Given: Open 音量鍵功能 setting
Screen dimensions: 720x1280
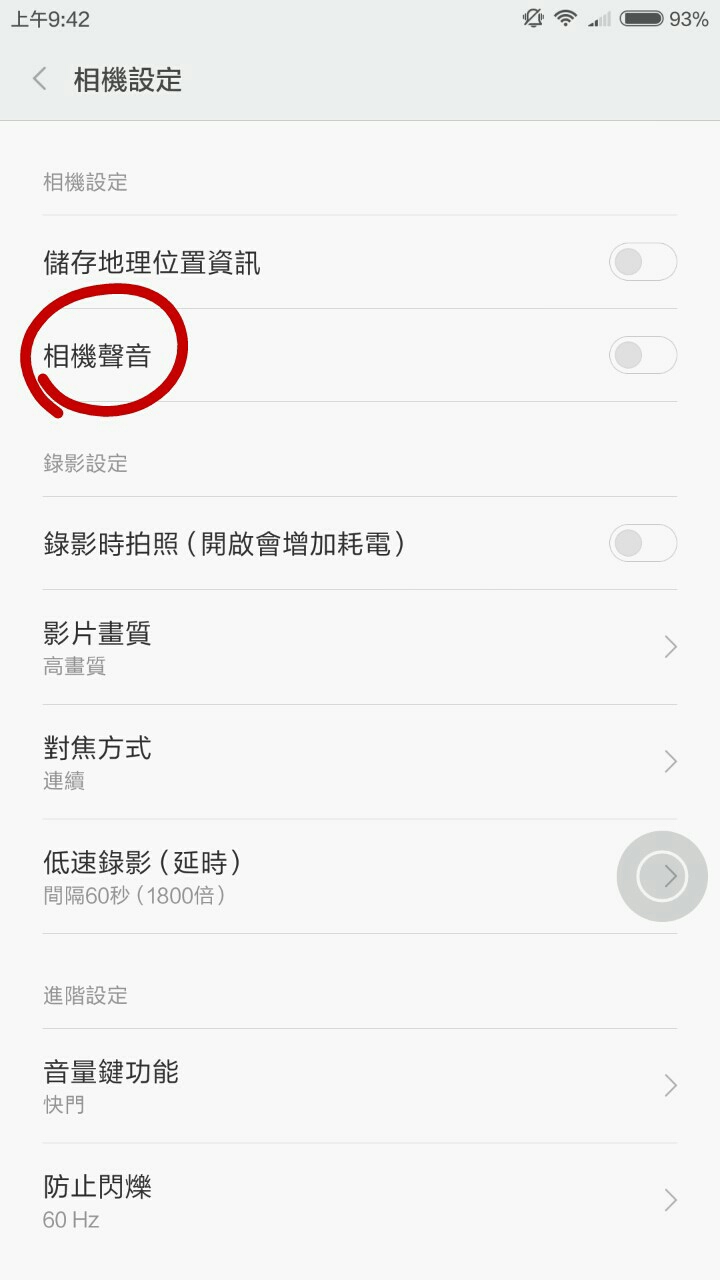Looking at the screenshot, I should 360,1086.
